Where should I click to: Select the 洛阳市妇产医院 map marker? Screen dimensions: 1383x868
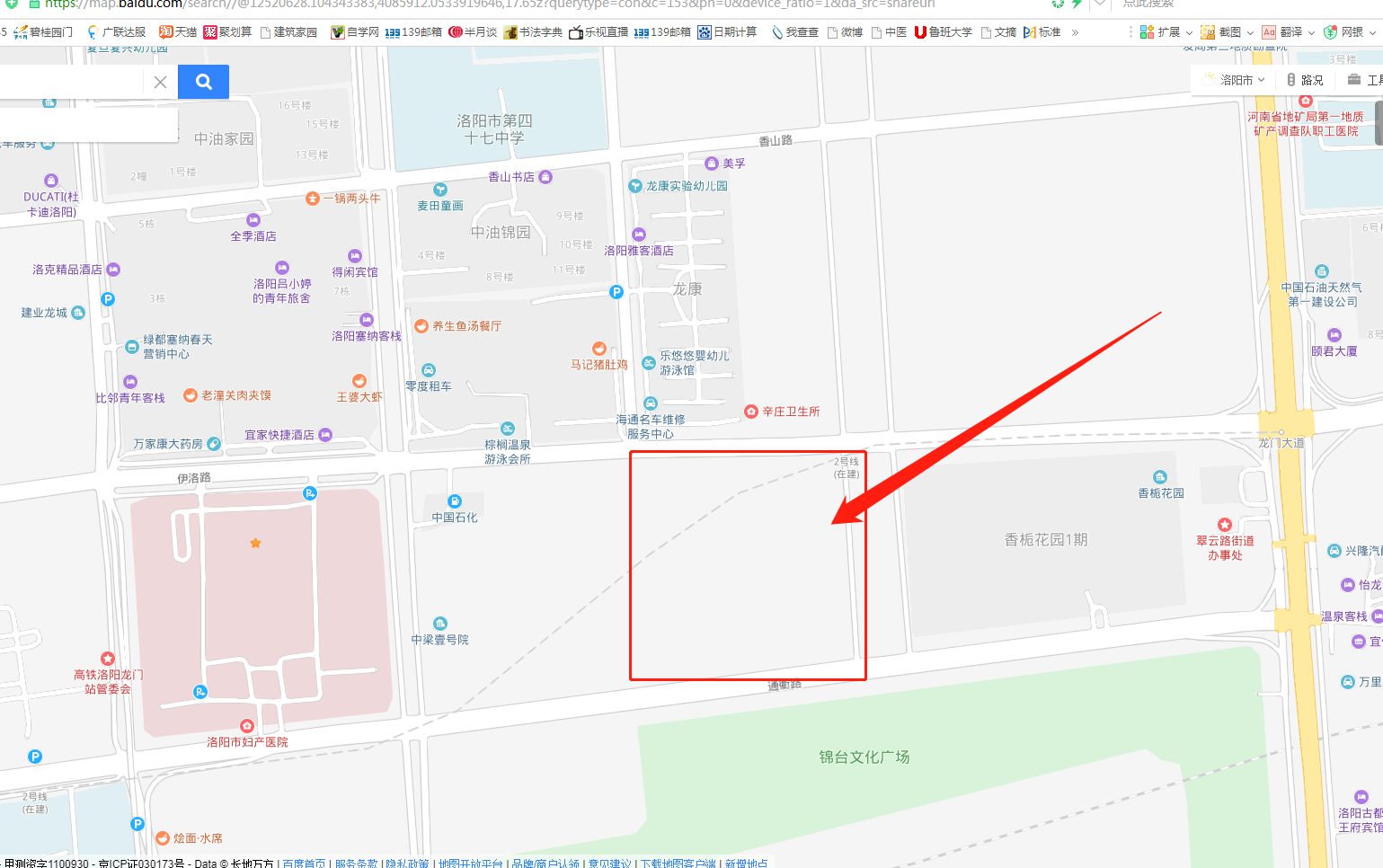[247, 726]
